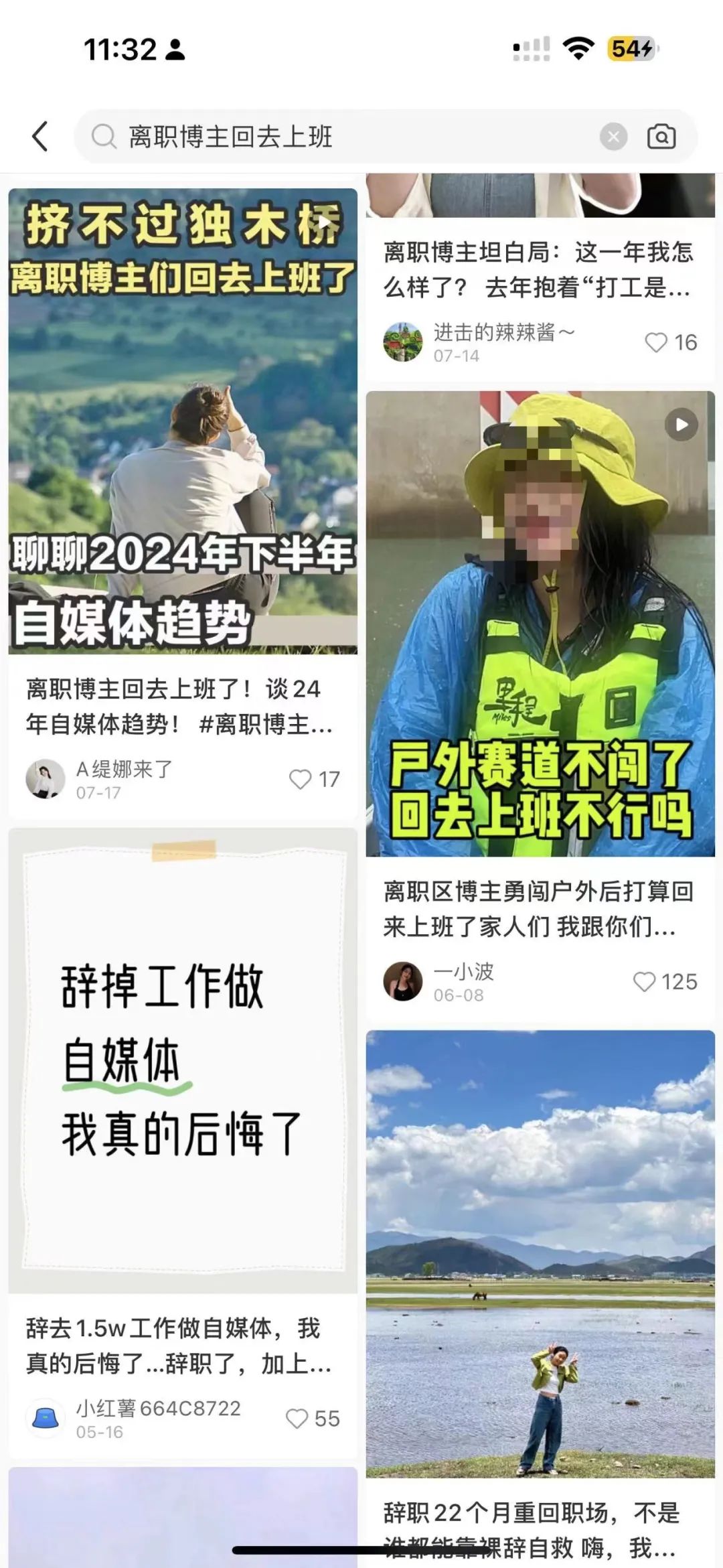Screen dimensions: 723x1568
Task: View 一小波's profile avatar
Action: click(402, 982)
